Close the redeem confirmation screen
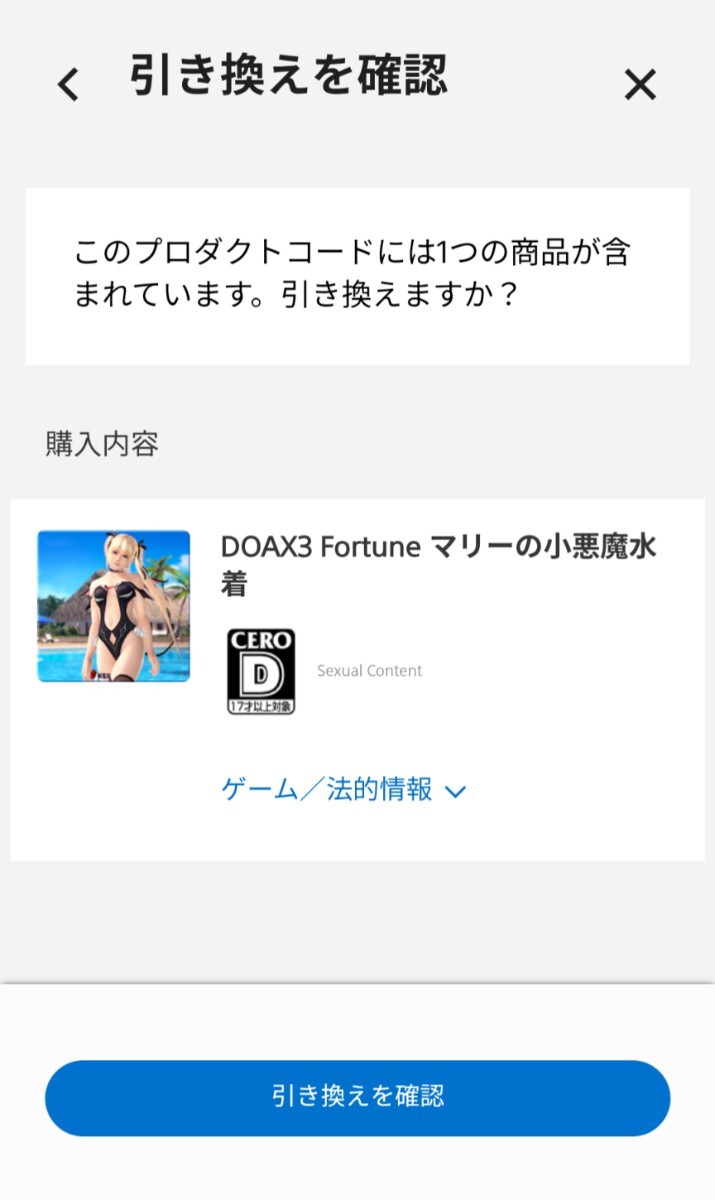Image resolution: width=715 pixels, height=1200 pixels. click(640, 85)
